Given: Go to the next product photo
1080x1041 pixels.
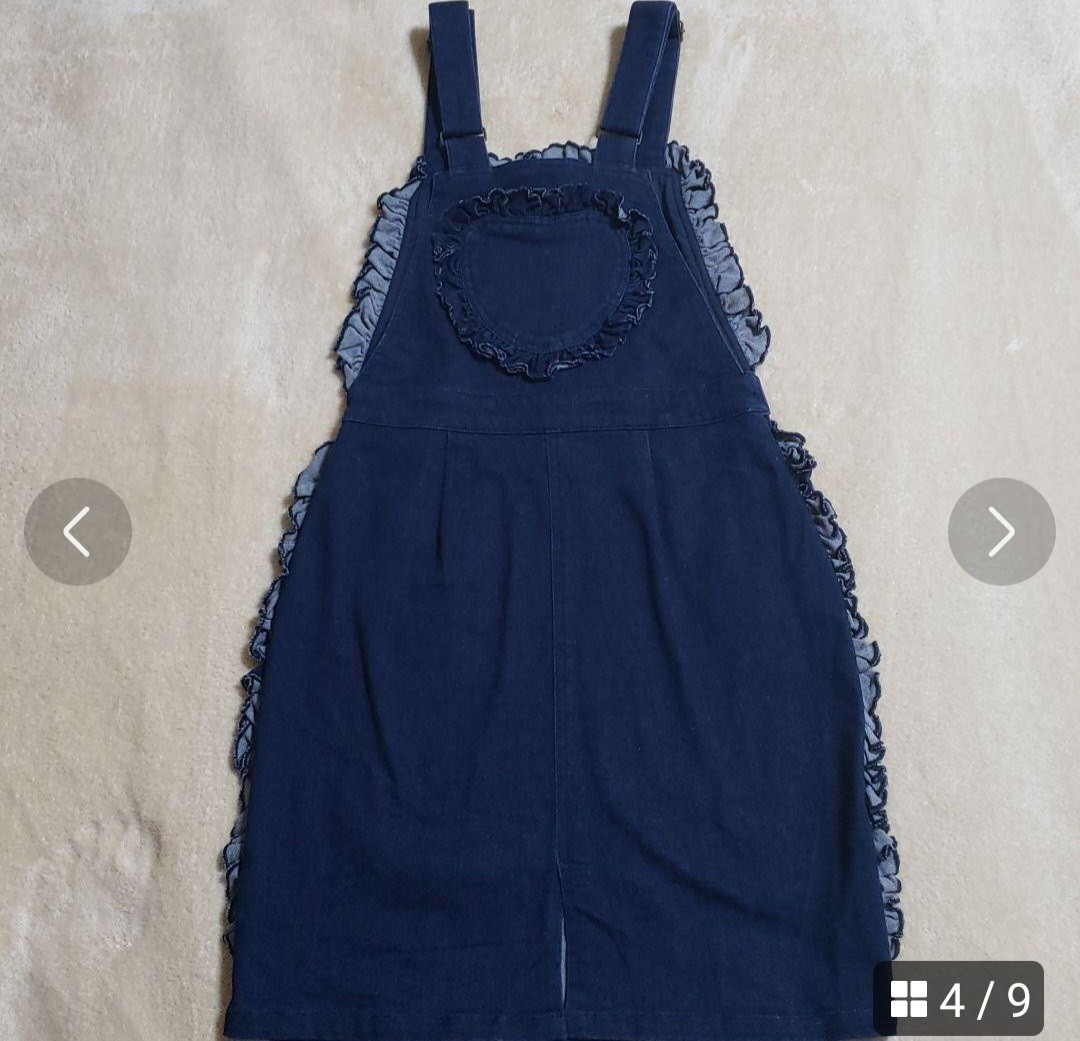Looking at the screenshot, I should tap(1001, 531).
